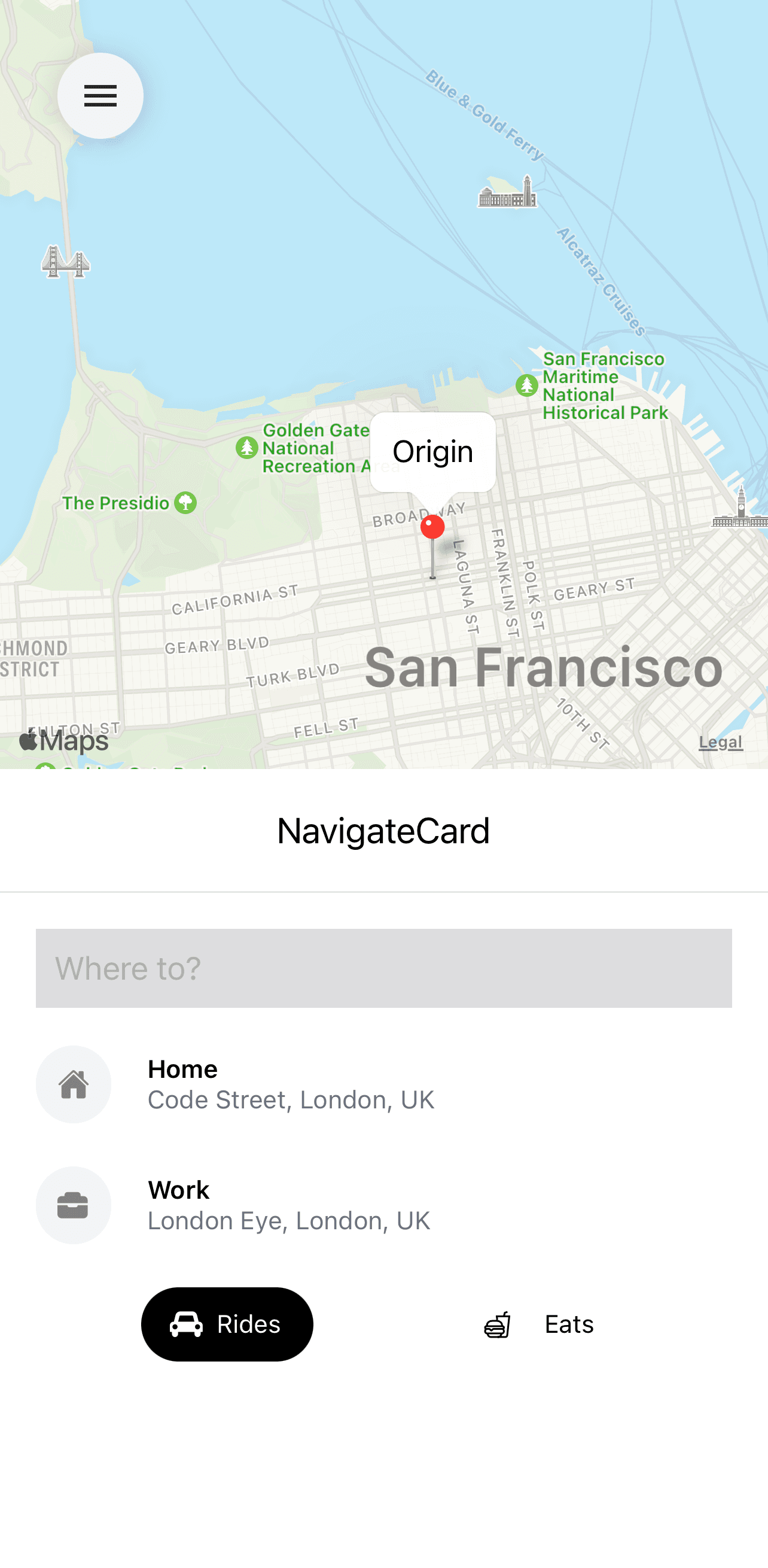Image resolution: width=768 pixels, height=1568 pixels.
Task: Choose Work at London Eye, London
Action: point(383,1205)
